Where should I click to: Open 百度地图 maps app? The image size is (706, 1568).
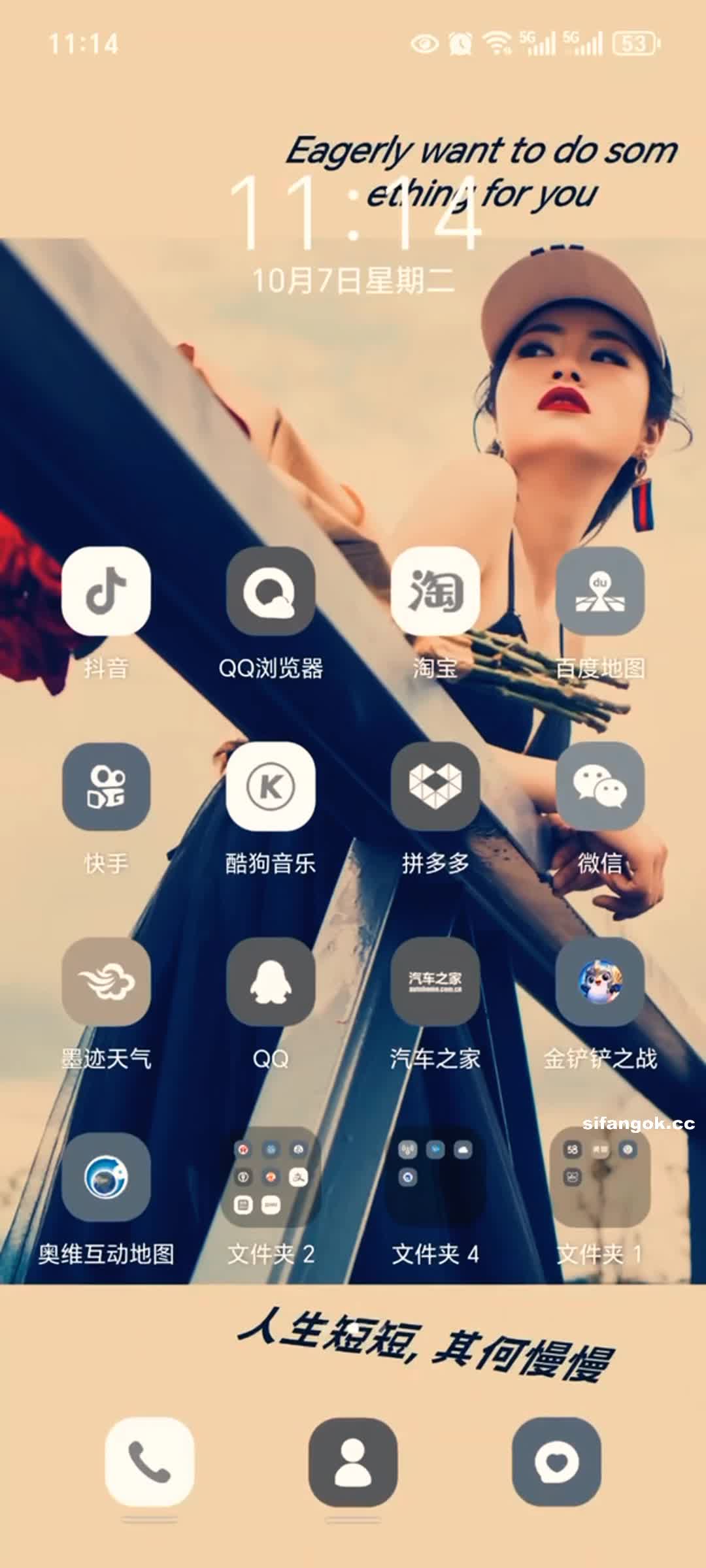point(599,591)
